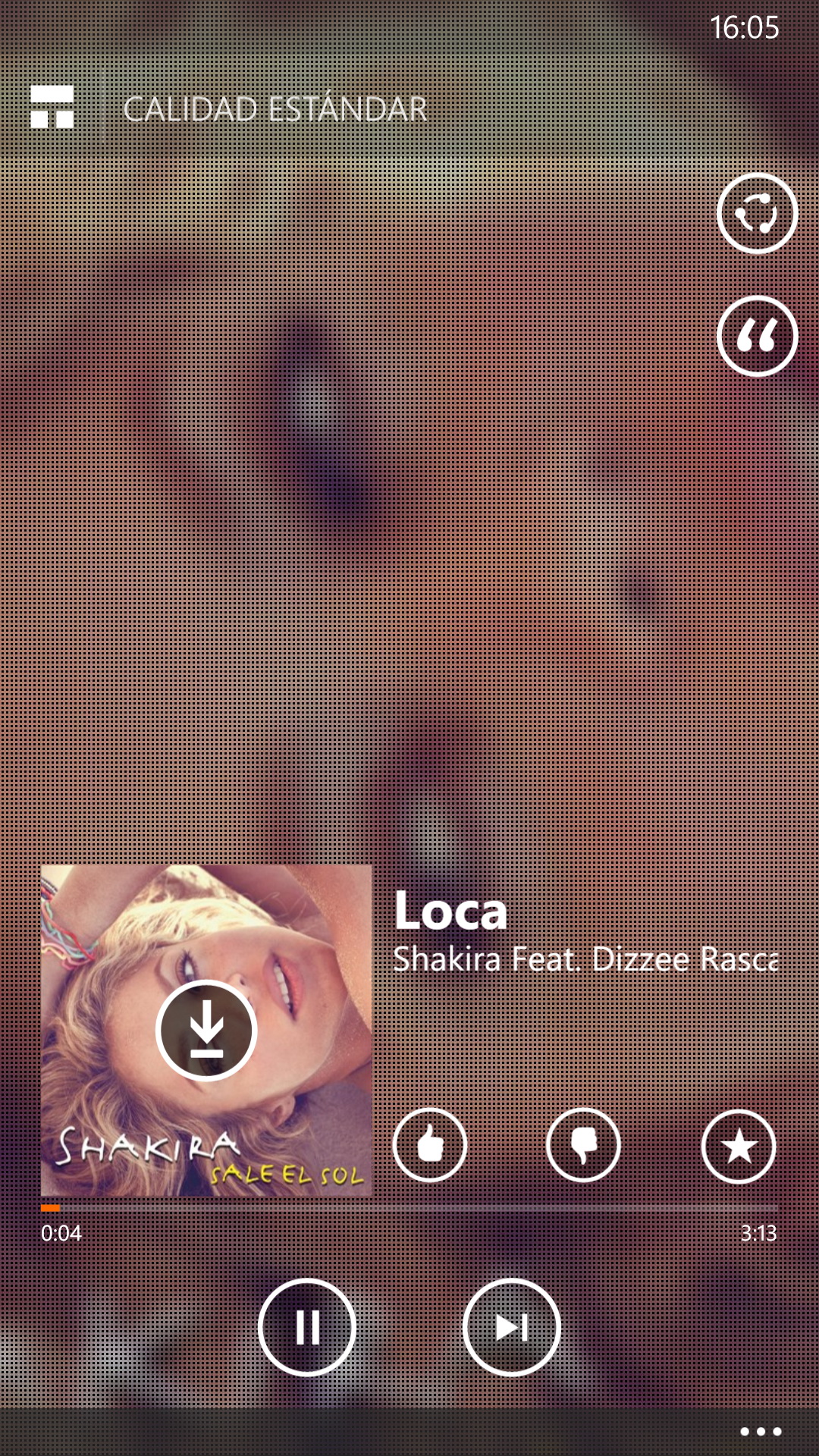Give Loca a thumbs up
The width and height of the screenshot is (819, 1456).
pyautogui.click(x=430, y=1145)
